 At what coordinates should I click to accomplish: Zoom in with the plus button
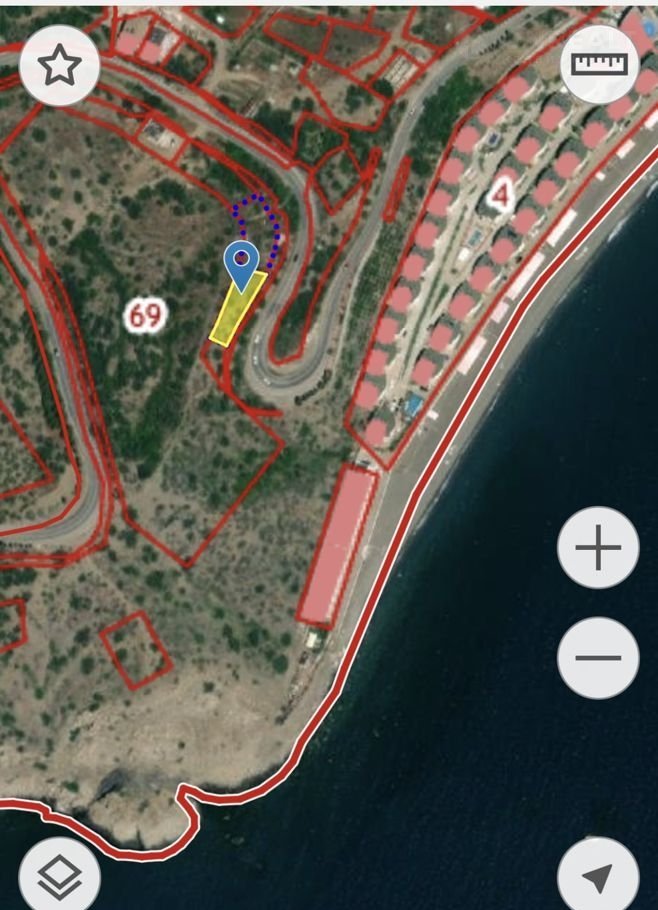(598, 548)
